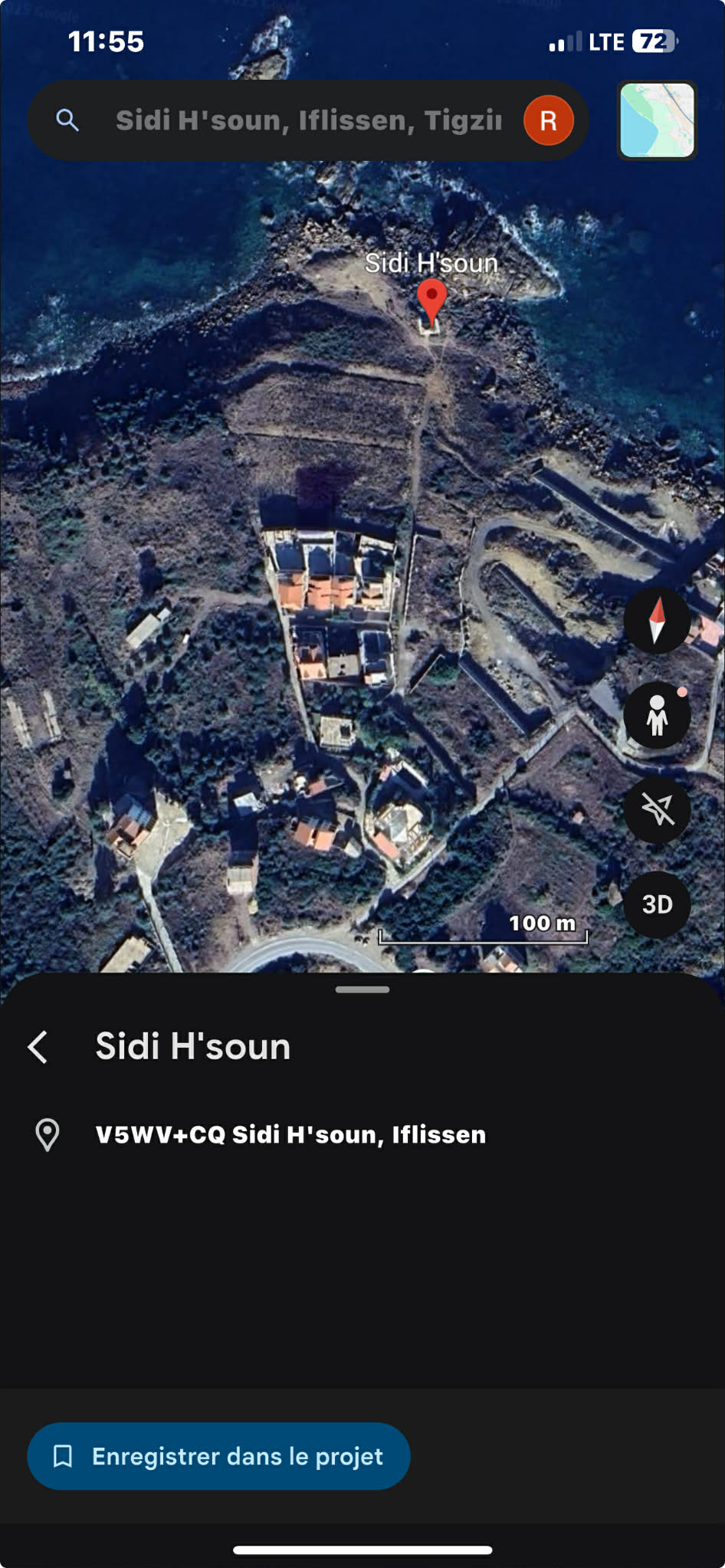Open the account avatar with letter R
The image size is (725, 1568).
pyautogui.click(x=548, y=120)
